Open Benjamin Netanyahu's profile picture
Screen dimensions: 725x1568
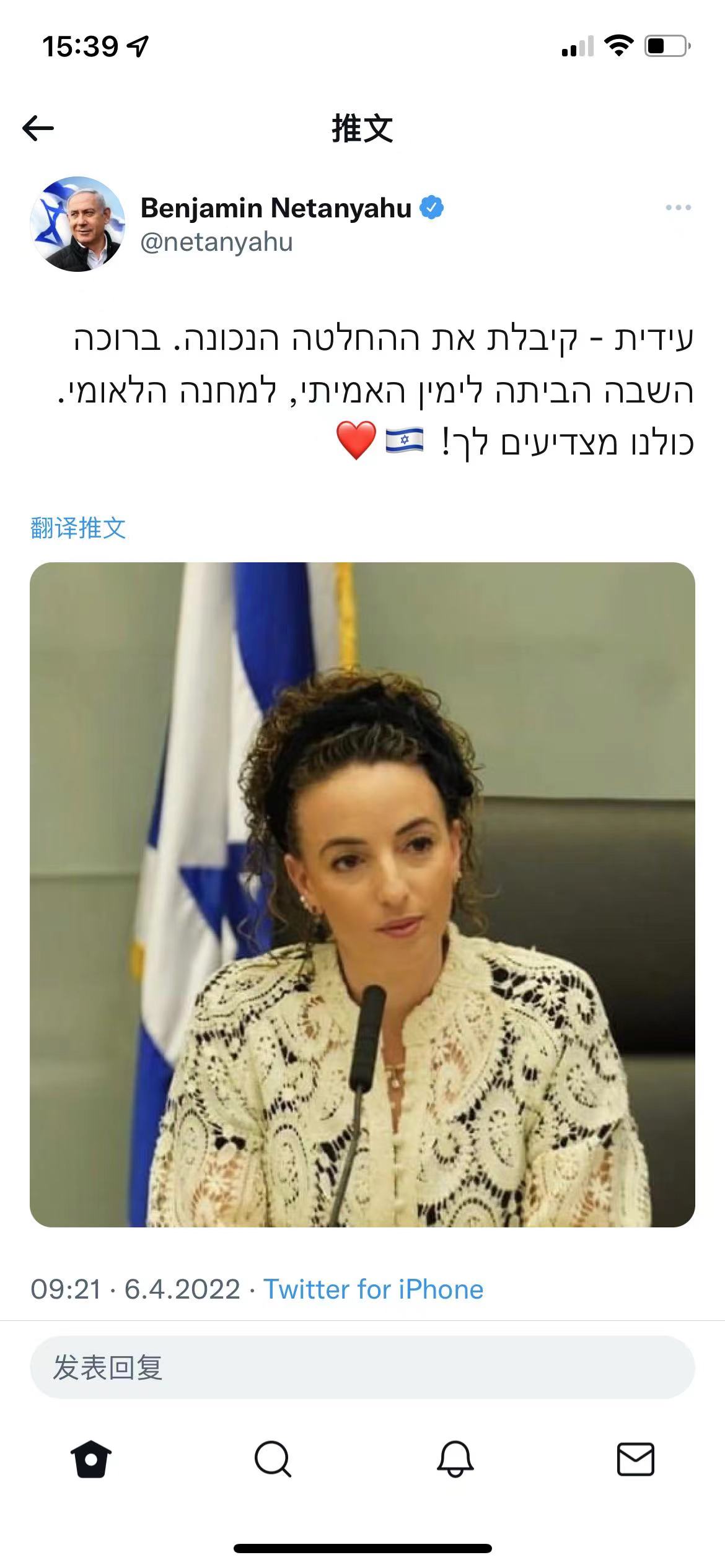point(77,224)
